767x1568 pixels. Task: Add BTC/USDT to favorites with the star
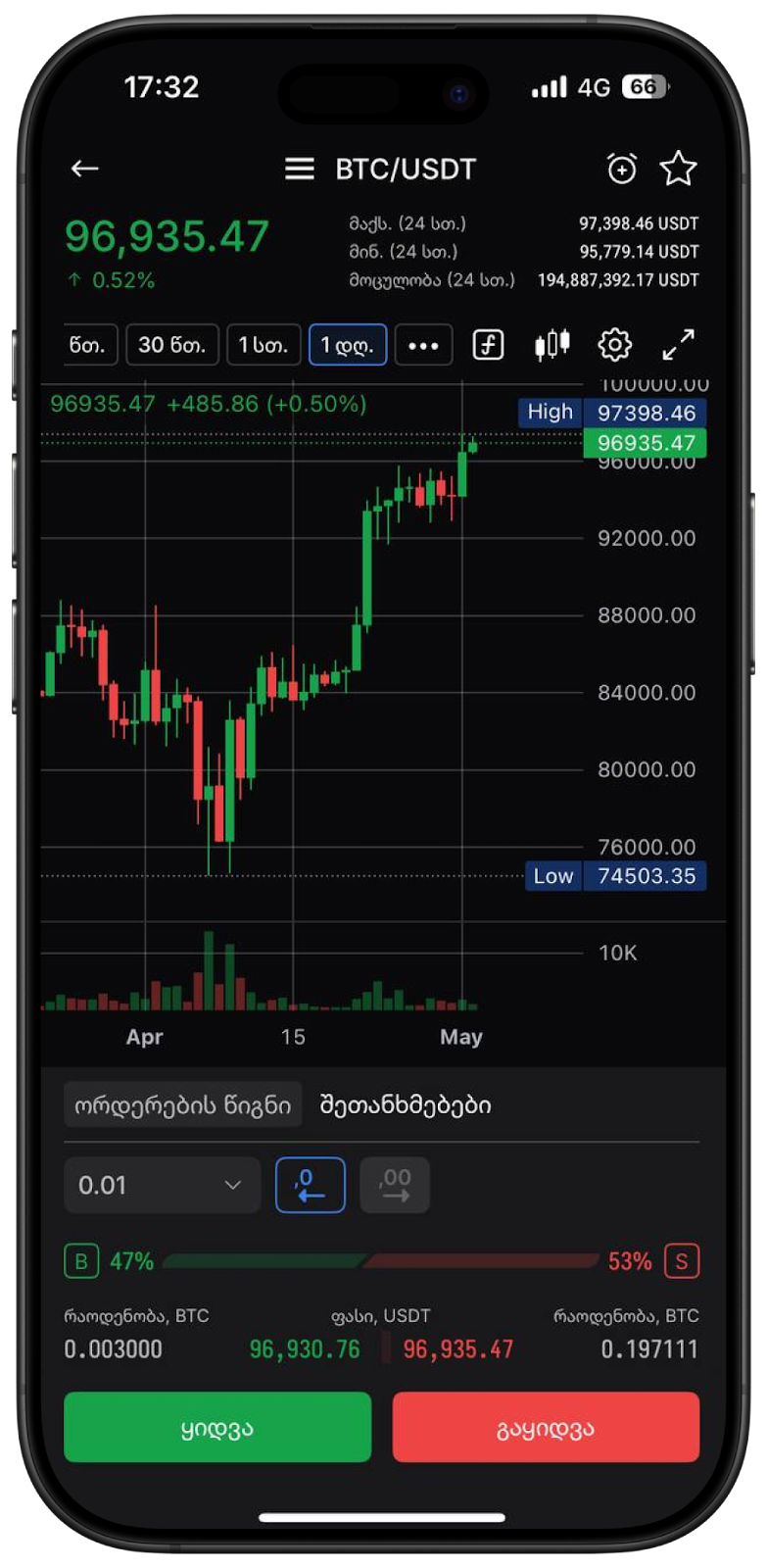678,170
